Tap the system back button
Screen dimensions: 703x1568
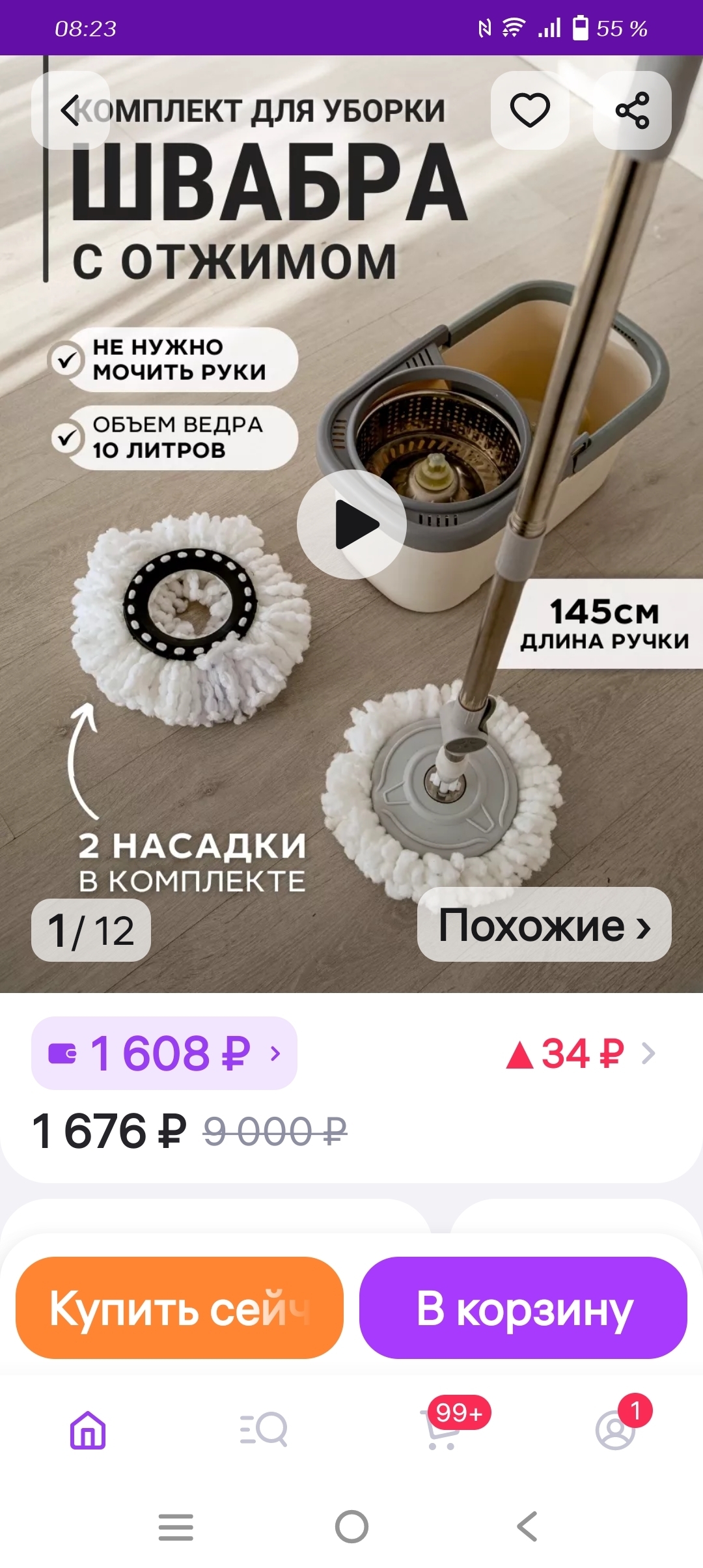coord(527,1526)
